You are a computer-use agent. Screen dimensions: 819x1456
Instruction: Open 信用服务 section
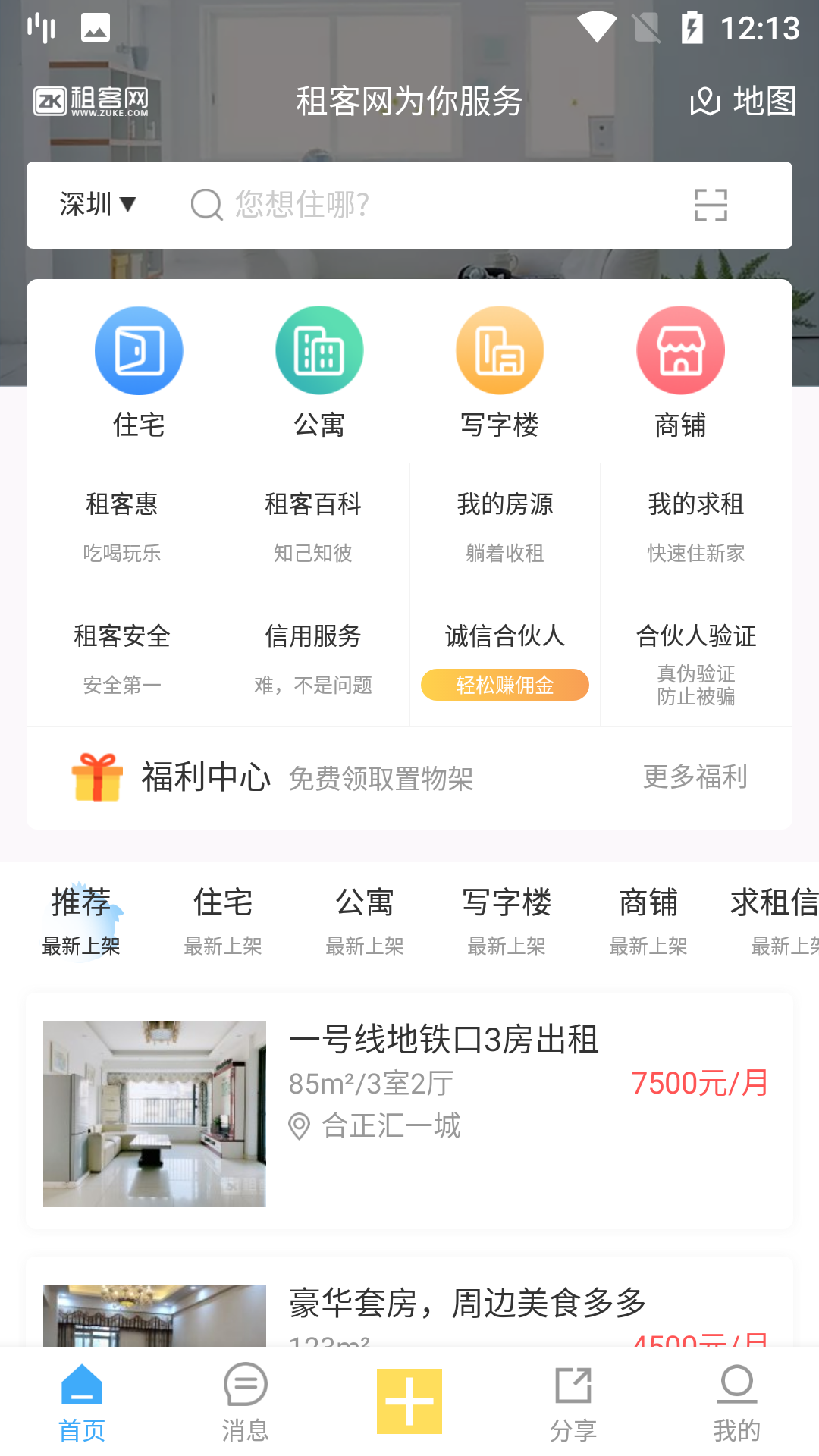tap(313, 658)
